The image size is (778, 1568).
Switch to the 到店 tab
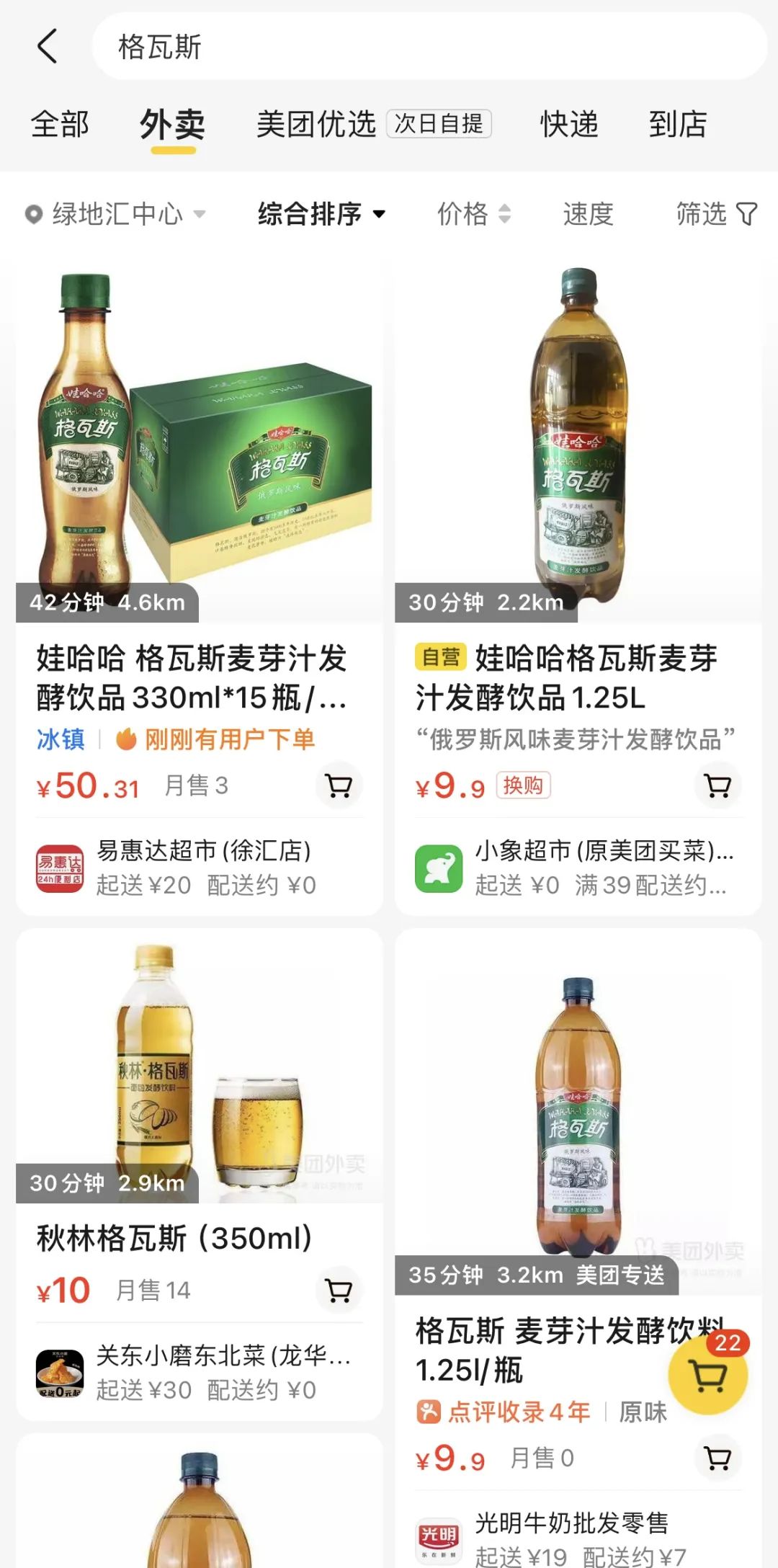coord(677,124)
